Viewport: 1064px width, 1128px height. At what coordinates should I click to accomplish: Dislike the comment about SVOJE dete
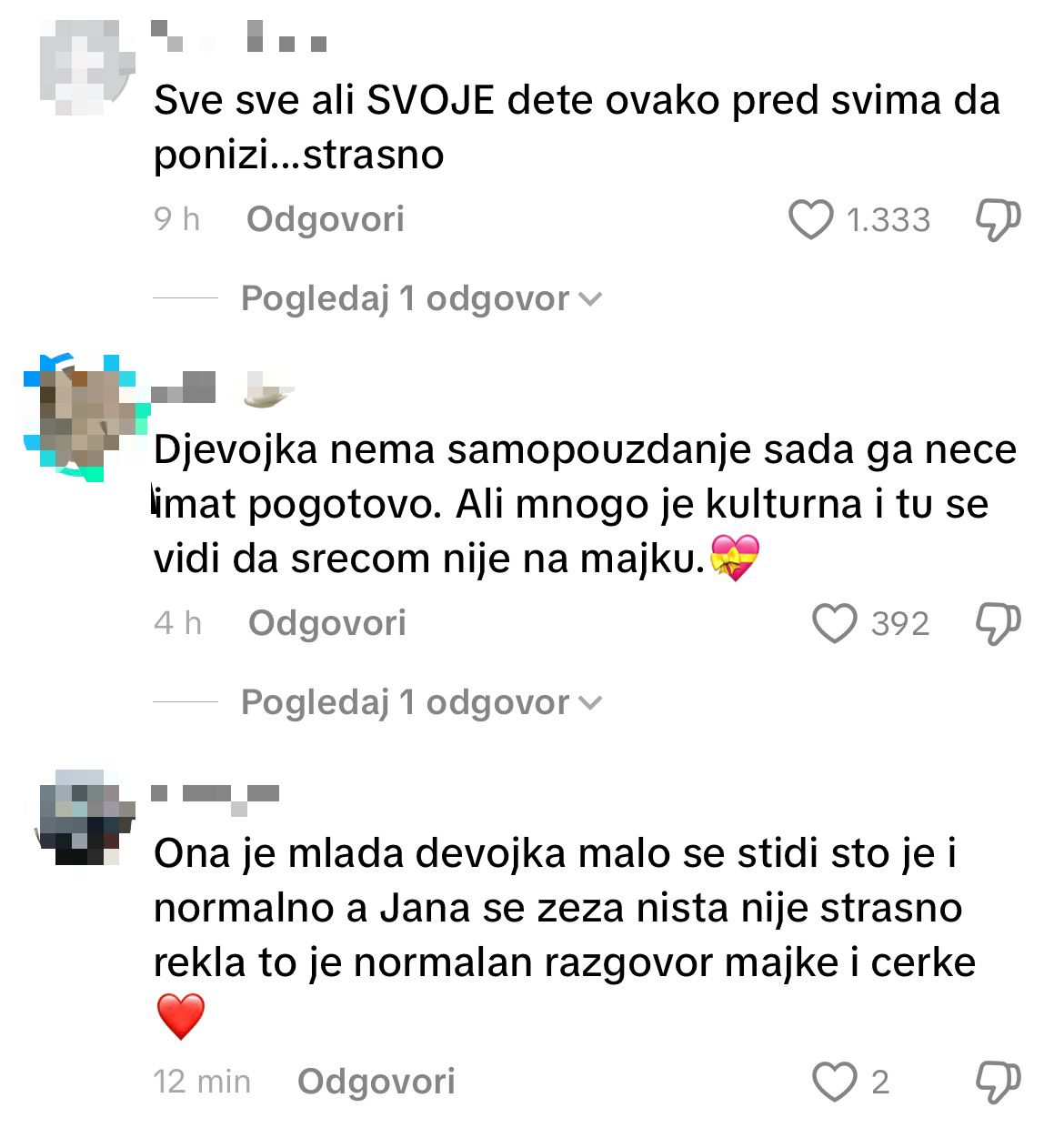click(x=998, y=219)
